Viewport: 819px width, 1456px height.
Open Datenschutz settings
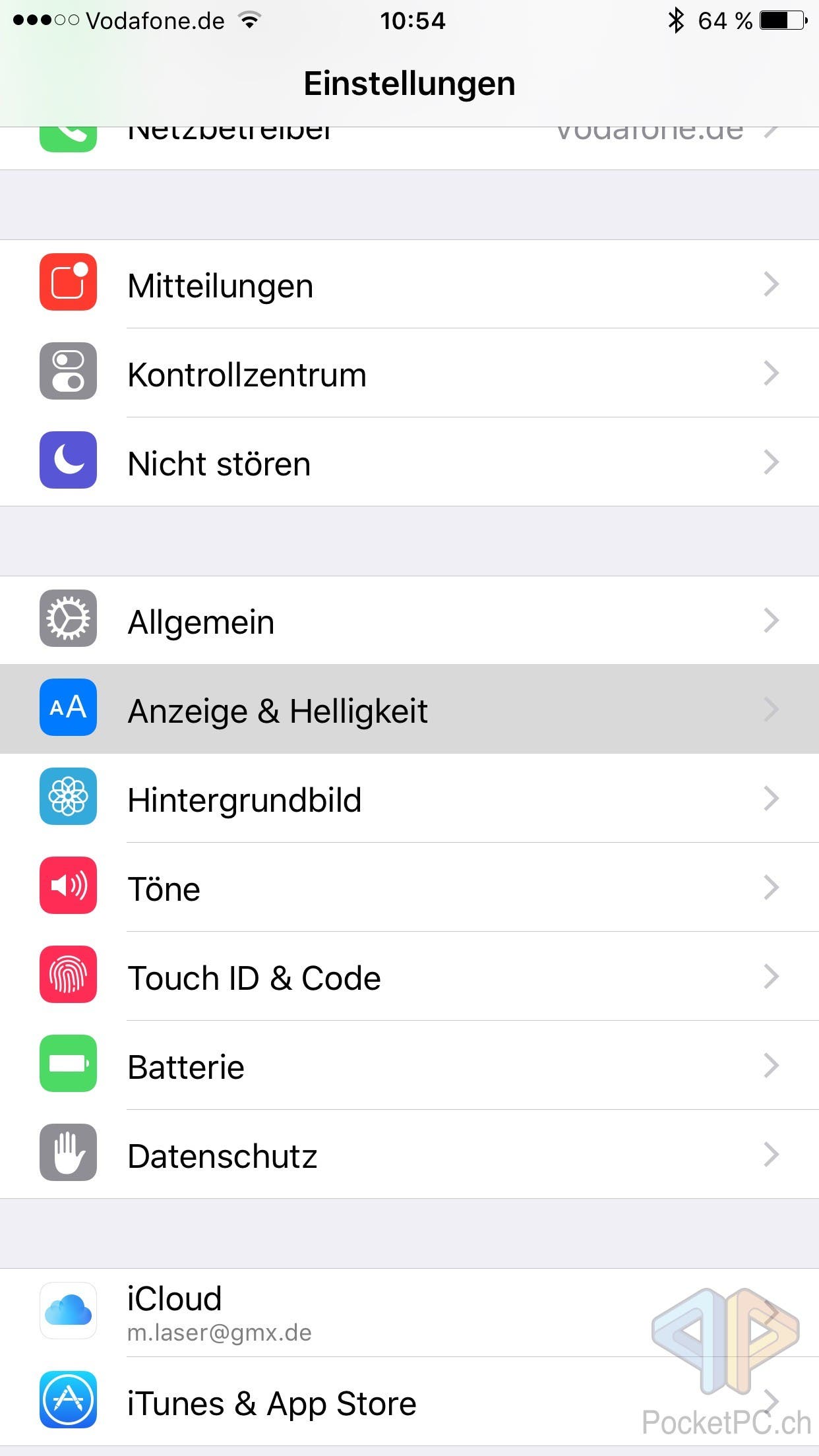tap(409, 1155)
